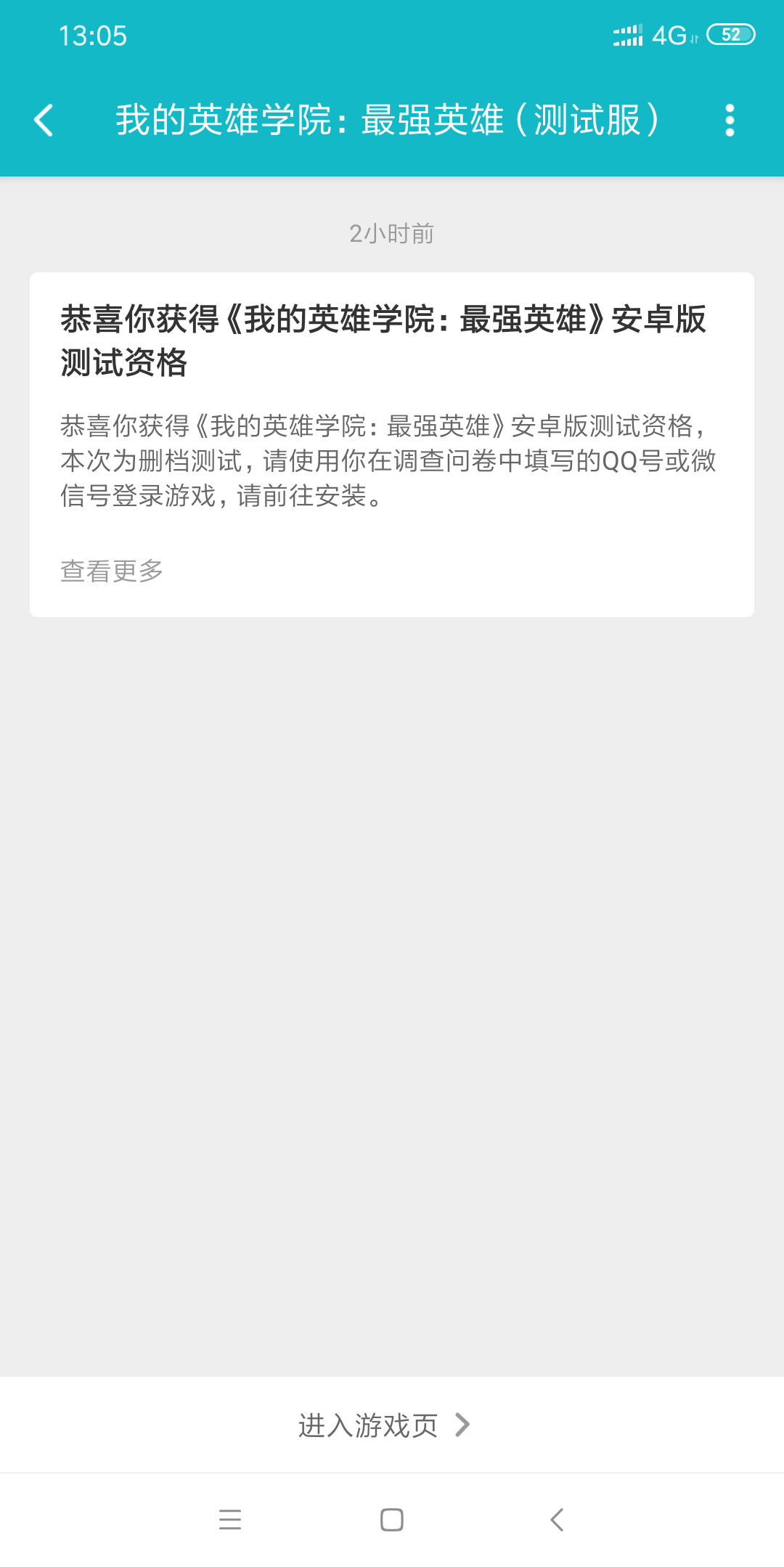Click the bottom bar containing 进入游戏页
The height and width of the screenshot is (1567, 784).
click(x=392, y=1424)
